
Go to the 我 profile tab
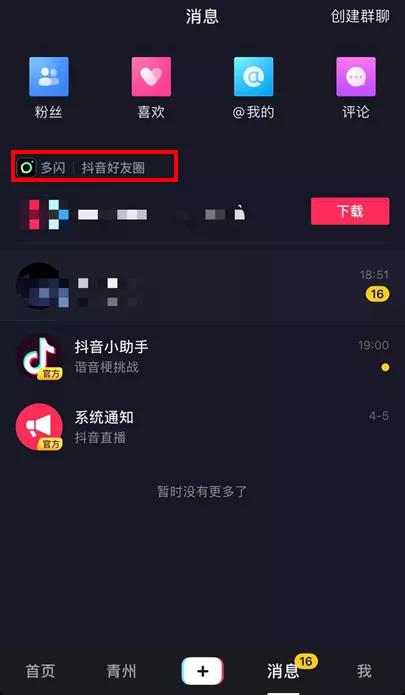tap(364, 671)
